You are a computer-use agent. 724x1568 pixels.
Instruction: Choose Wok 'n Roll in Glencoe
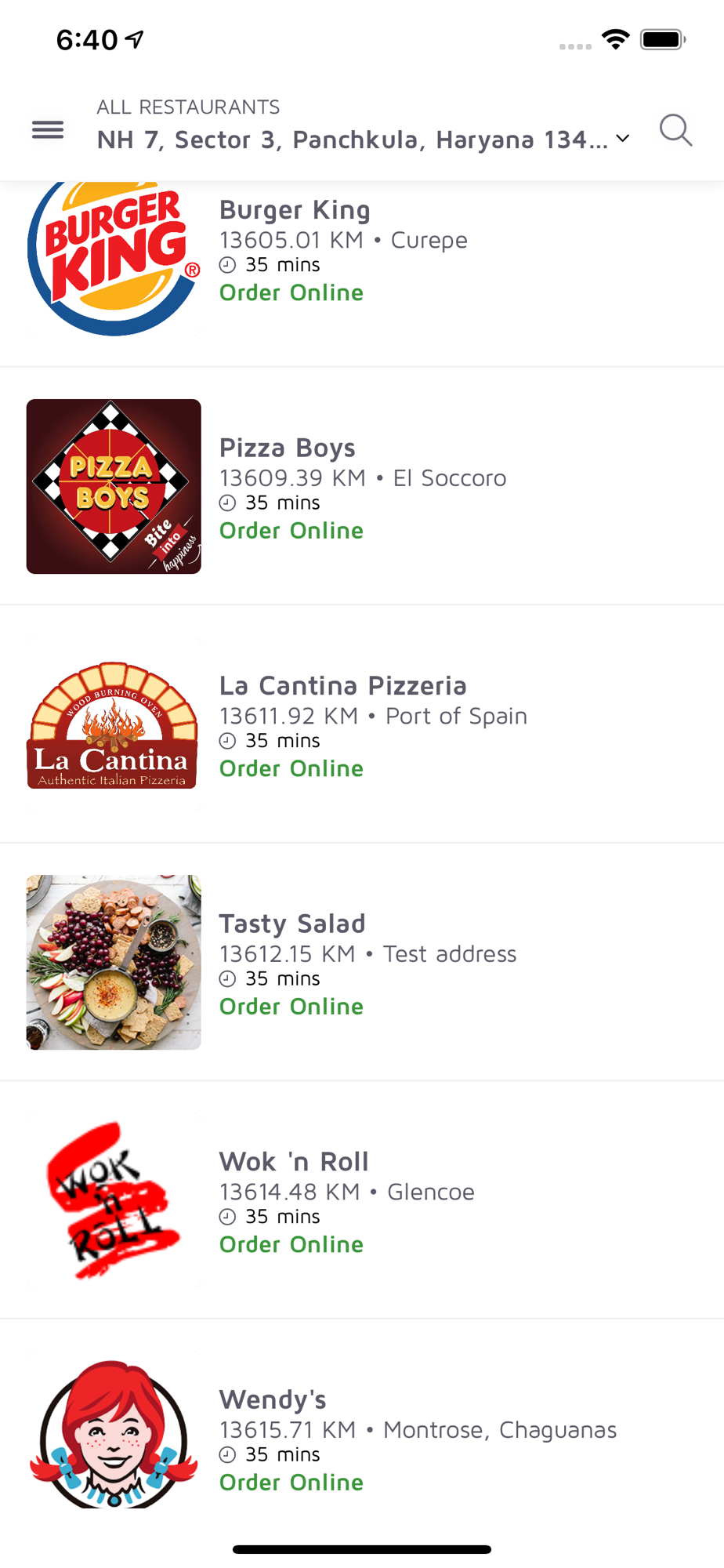pos(362,1200)
